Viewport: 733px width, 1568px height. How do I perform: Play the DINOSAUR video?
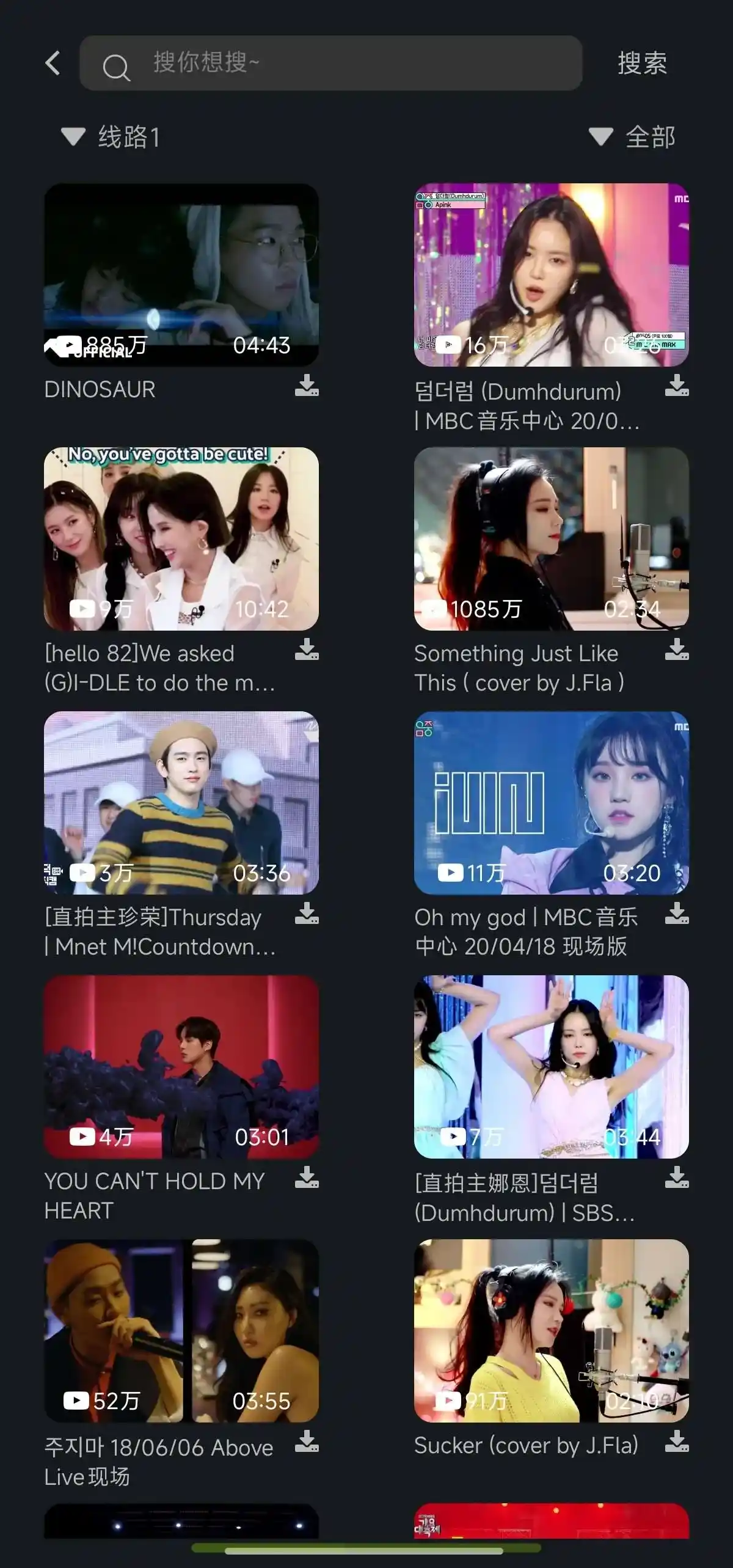click(x=181, y=275)
